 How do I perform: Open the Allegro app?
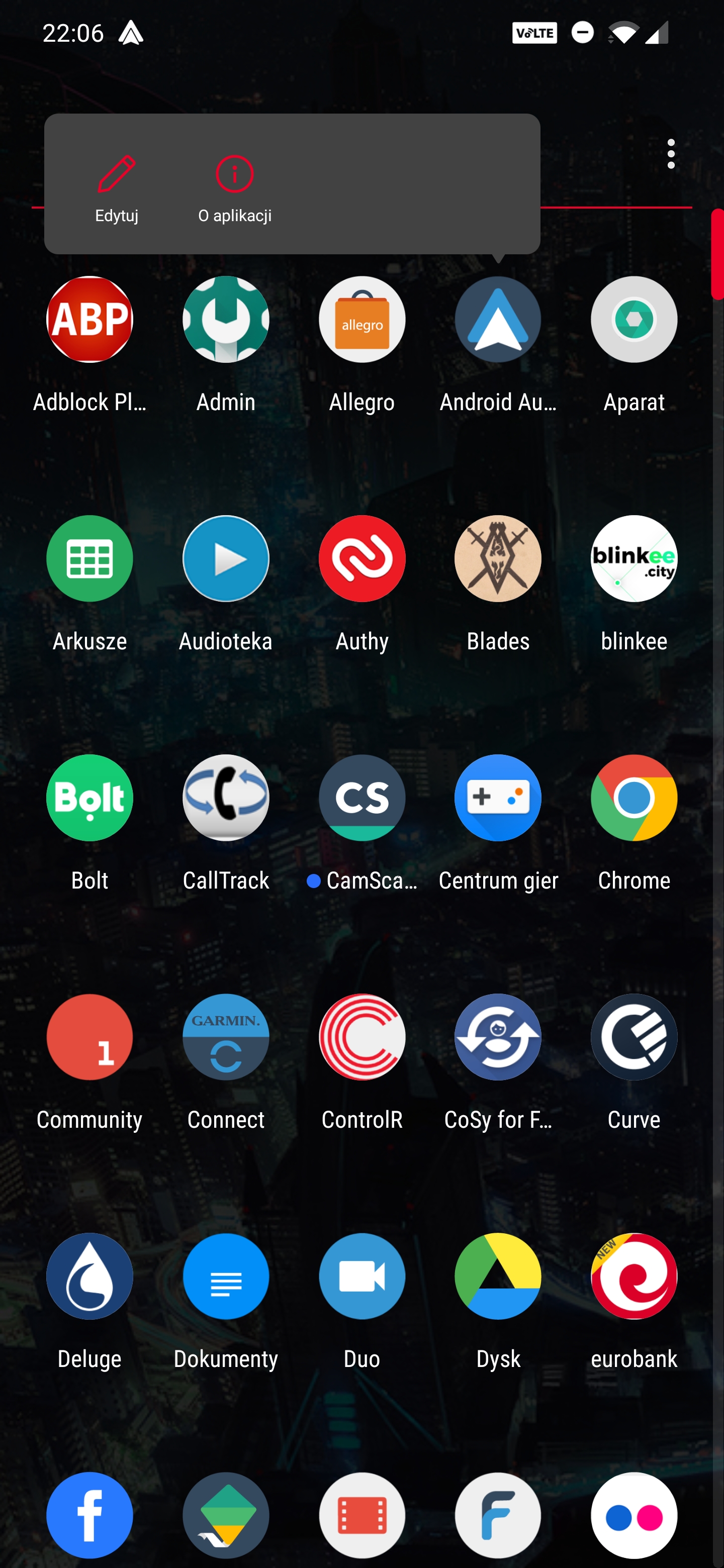(x=361, y=320)
